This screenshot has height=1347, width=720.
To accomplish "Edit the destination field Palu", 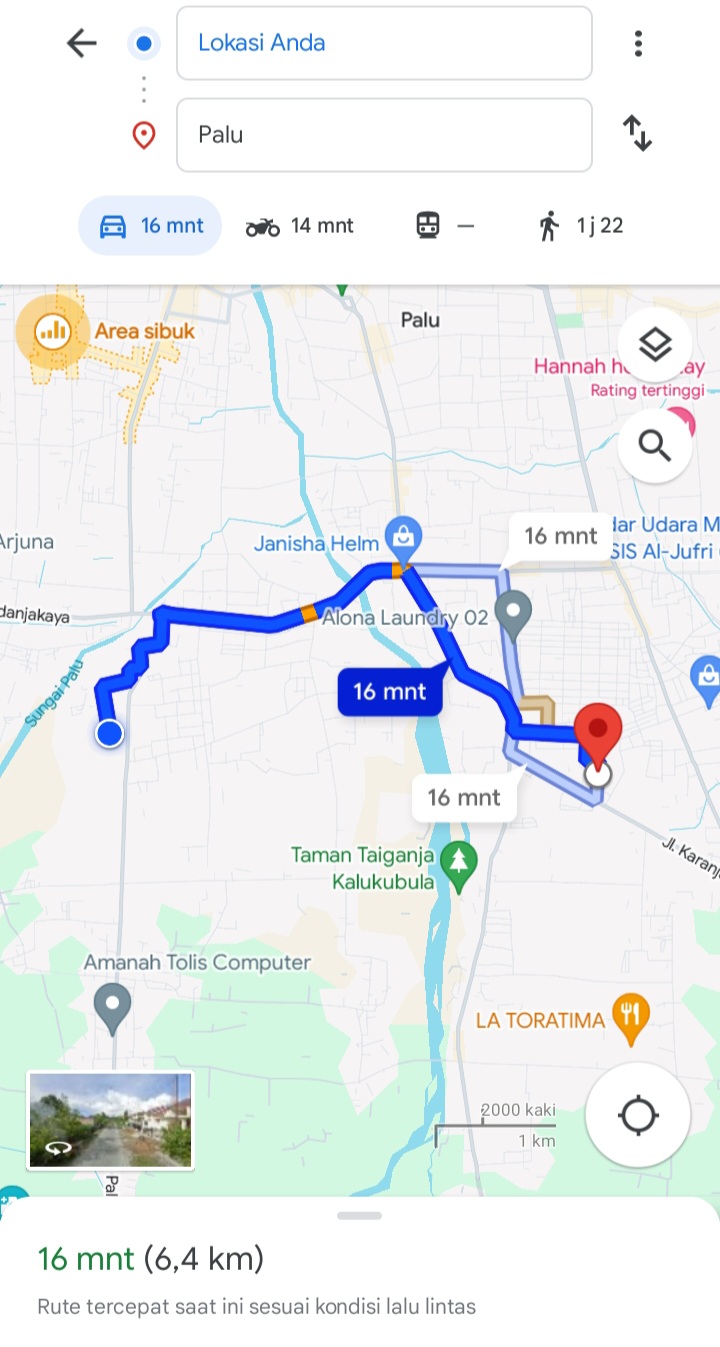I will 384,135.
